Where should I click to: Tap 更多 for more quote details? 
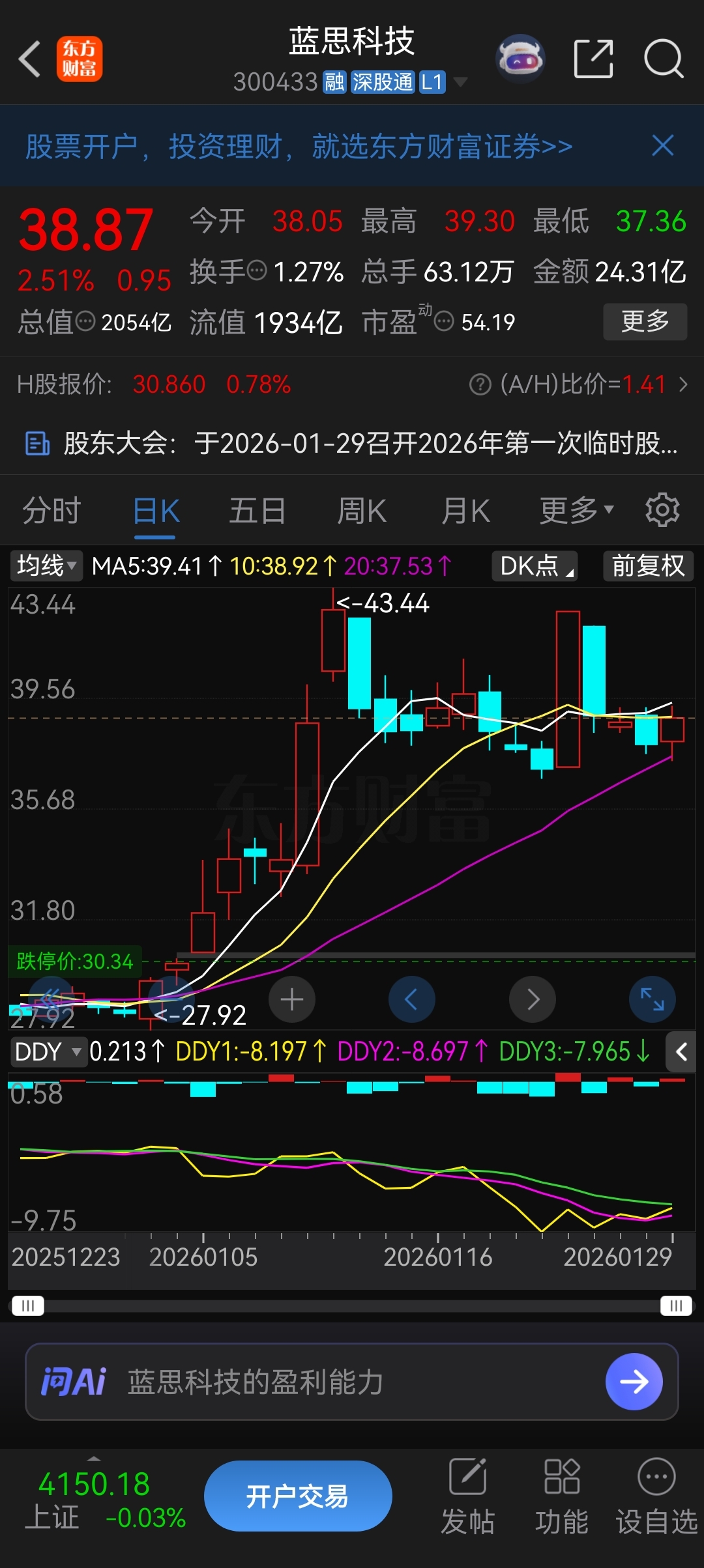645,321
